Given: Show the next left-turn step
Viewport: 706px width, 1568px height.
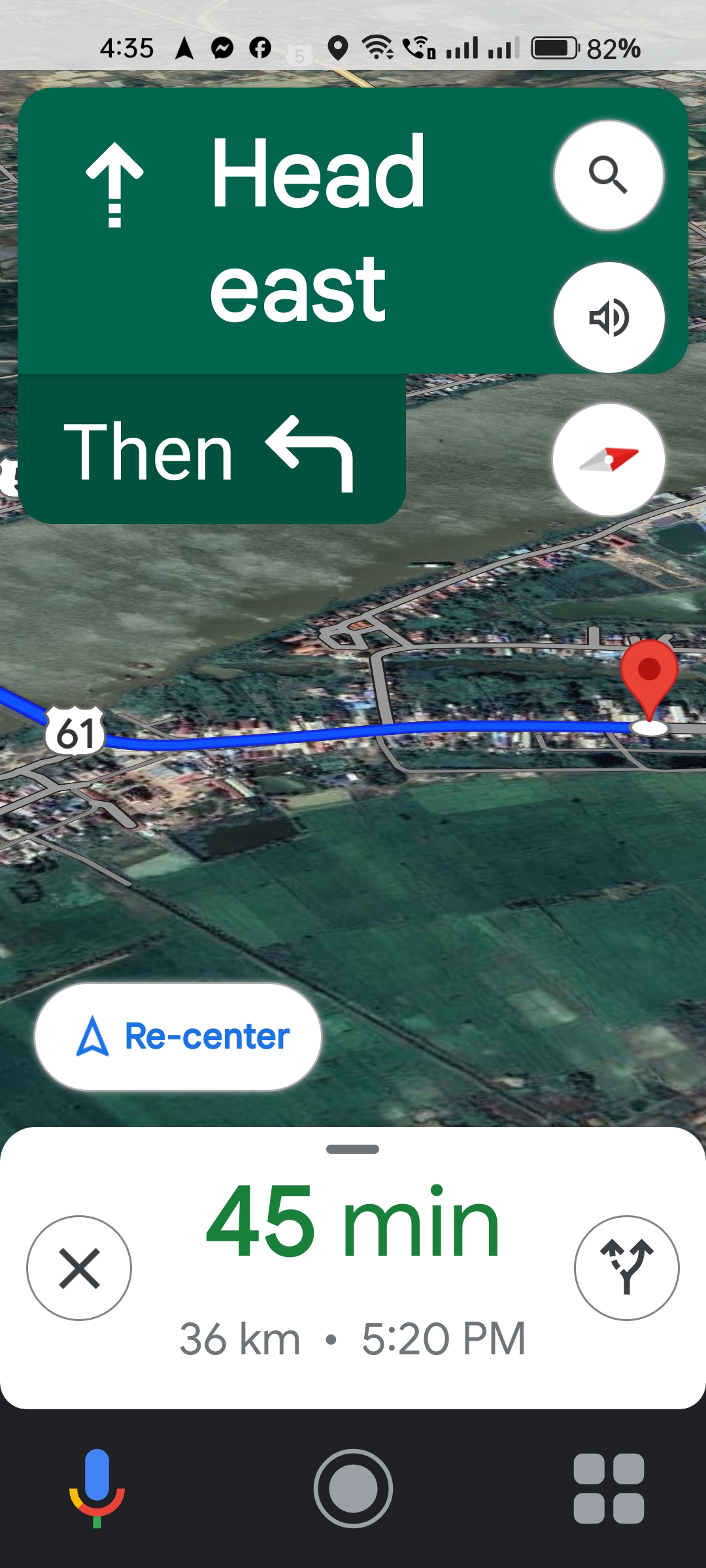Looking at the screenshot, I should (211, 451).
